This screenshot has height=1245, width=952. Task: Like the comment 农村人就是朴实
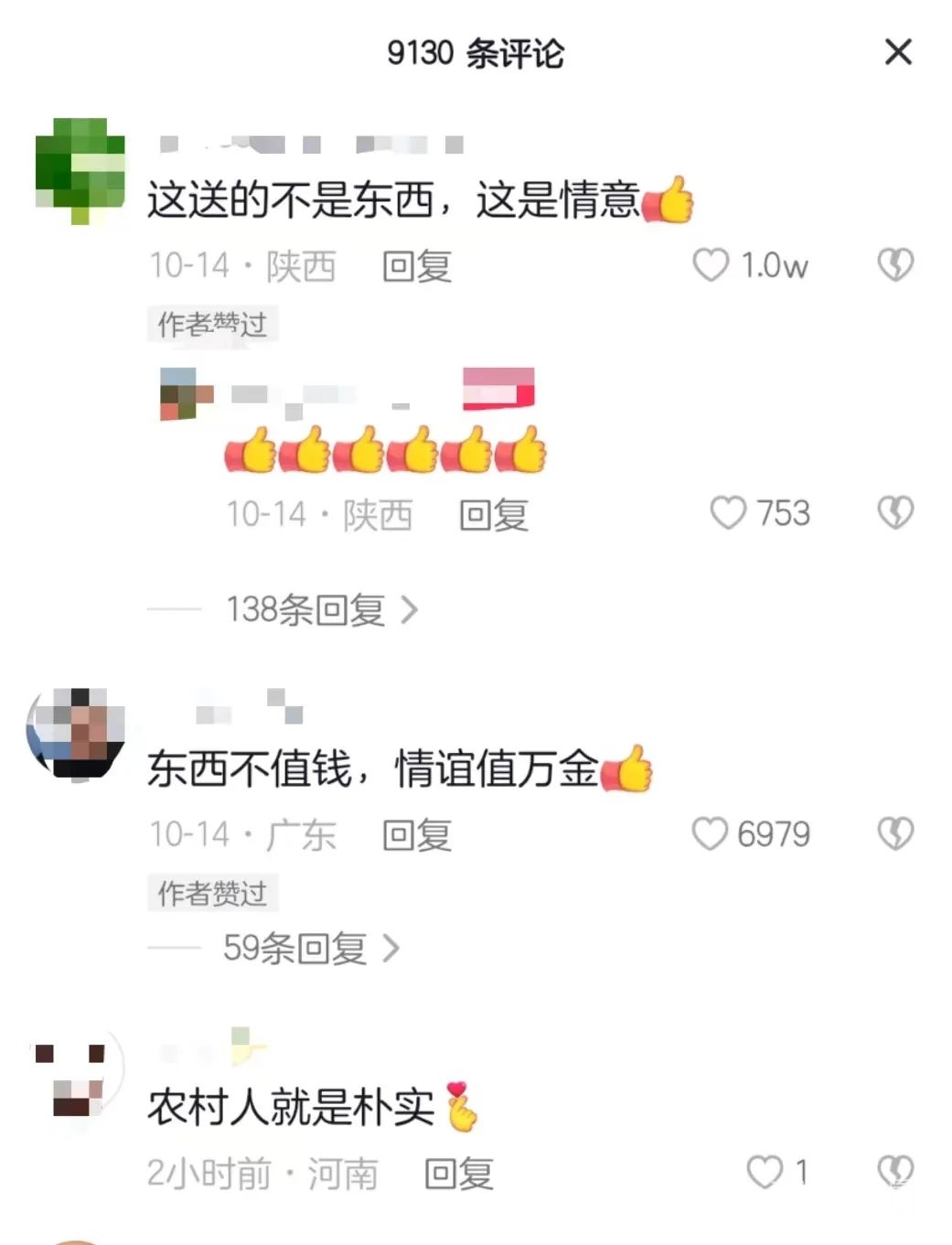pos(764,1172)
